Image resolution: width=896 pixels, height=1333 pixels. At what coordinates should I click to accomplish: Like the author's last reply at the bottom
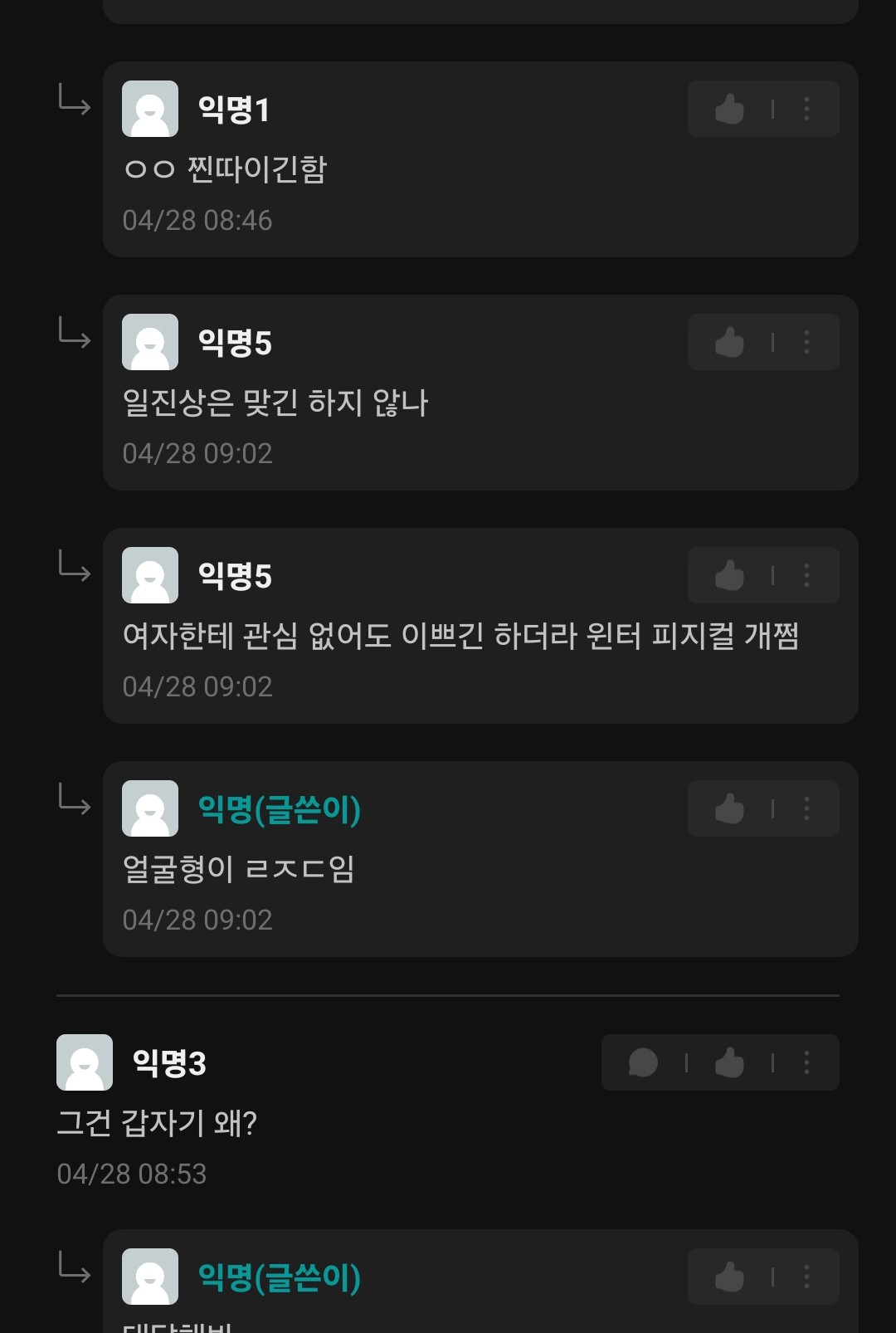tap(729, 1277)
